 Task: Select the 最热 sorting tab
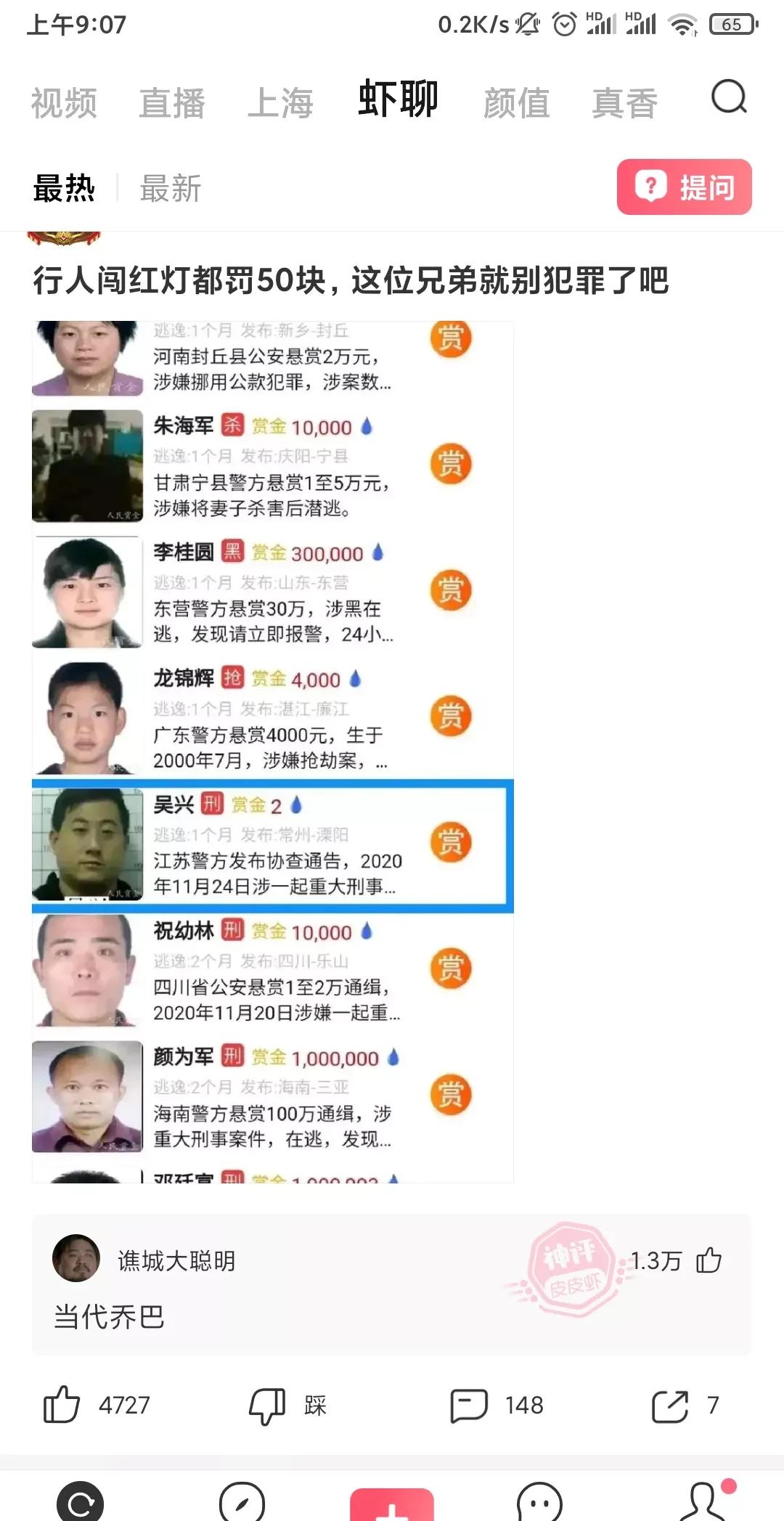pos(64,189)
